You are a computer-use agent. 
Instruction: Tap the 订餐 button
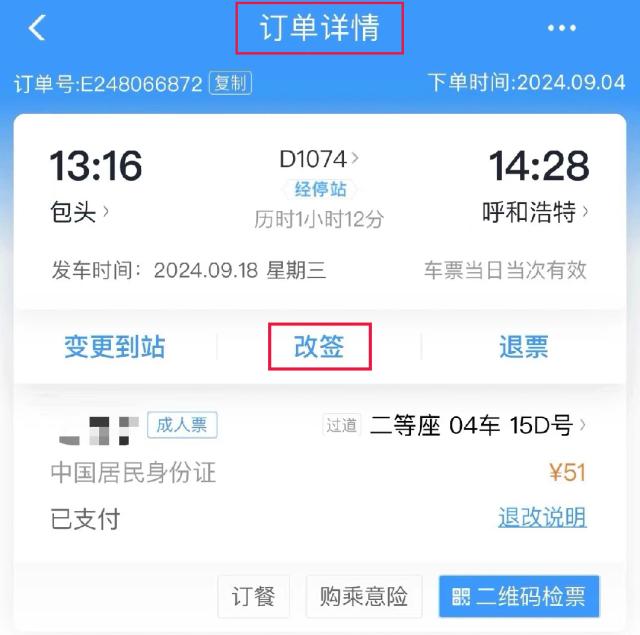pyautogui.click(x=253, y=596)
